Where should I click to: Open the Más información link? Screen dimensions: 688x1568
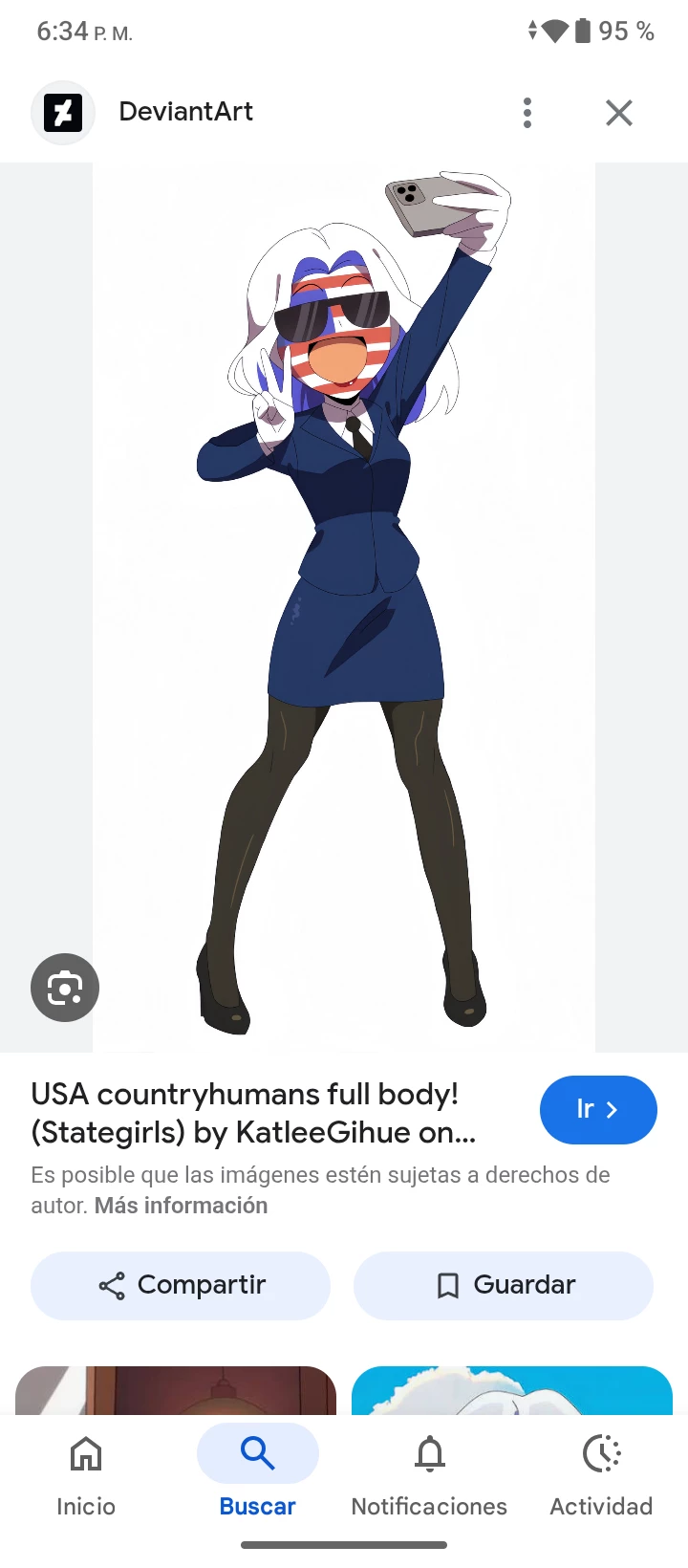tap(181, 1206)
